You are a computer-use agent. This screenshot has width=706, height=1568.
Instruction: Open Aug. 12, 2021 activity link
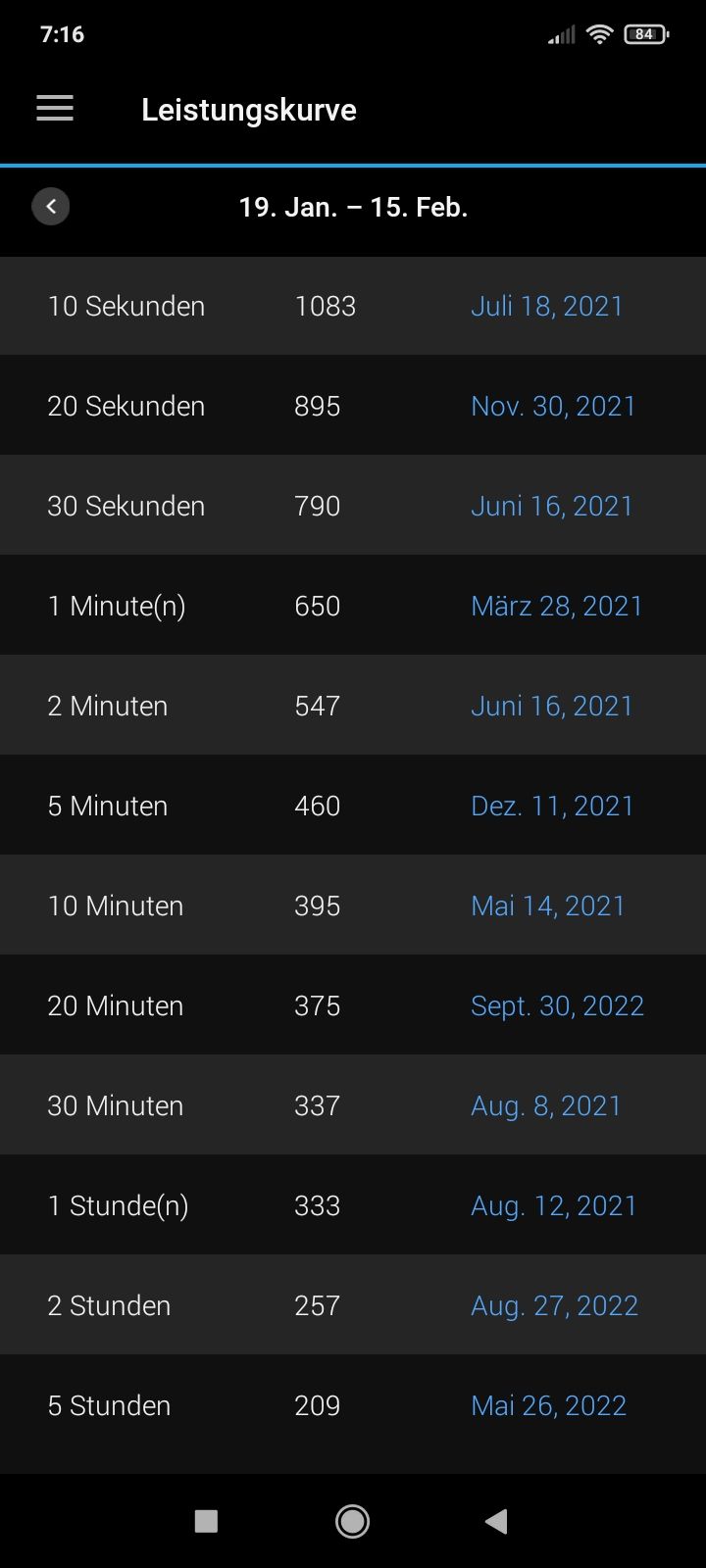pyautogui.click(x=553, y=1205)
